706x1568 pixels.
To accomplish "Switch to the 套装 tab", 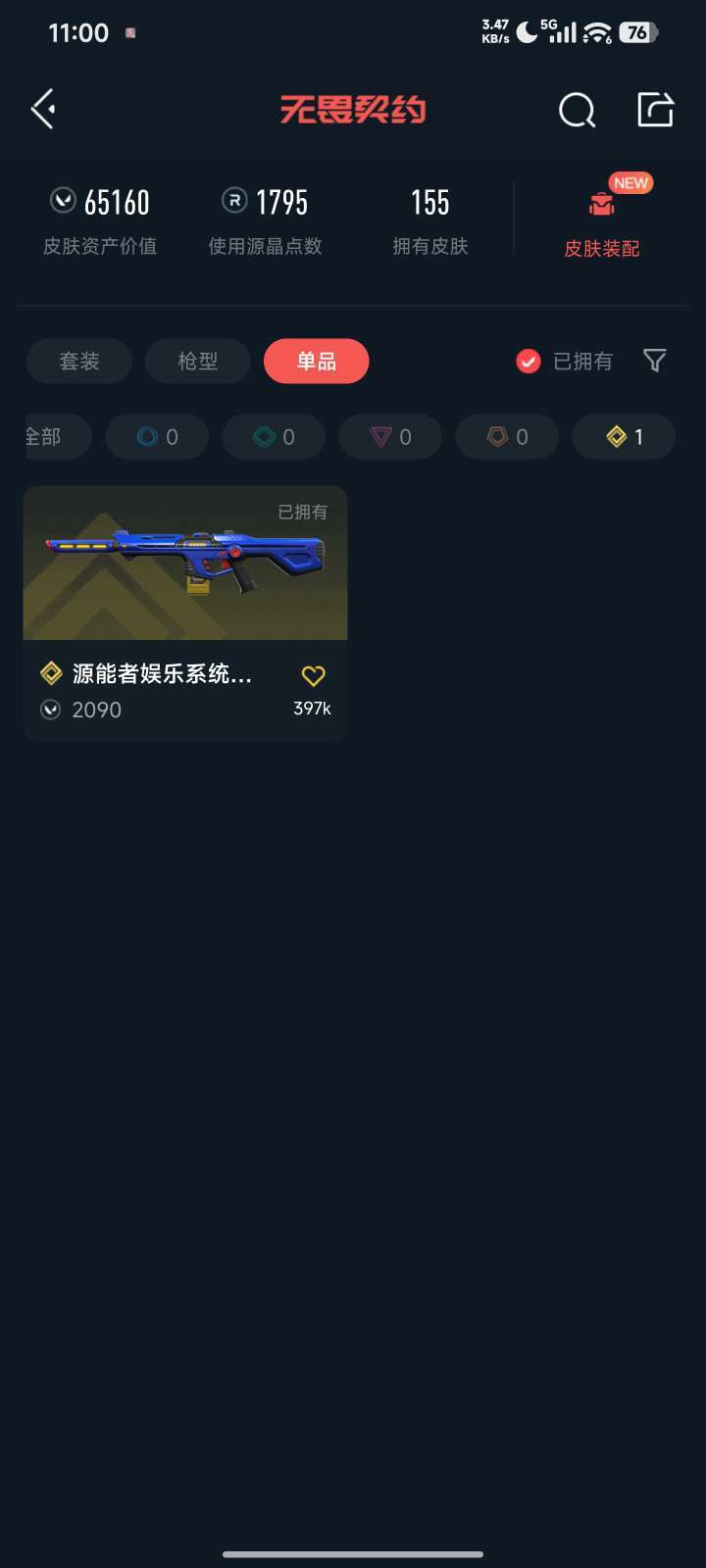I will point(78,361).
